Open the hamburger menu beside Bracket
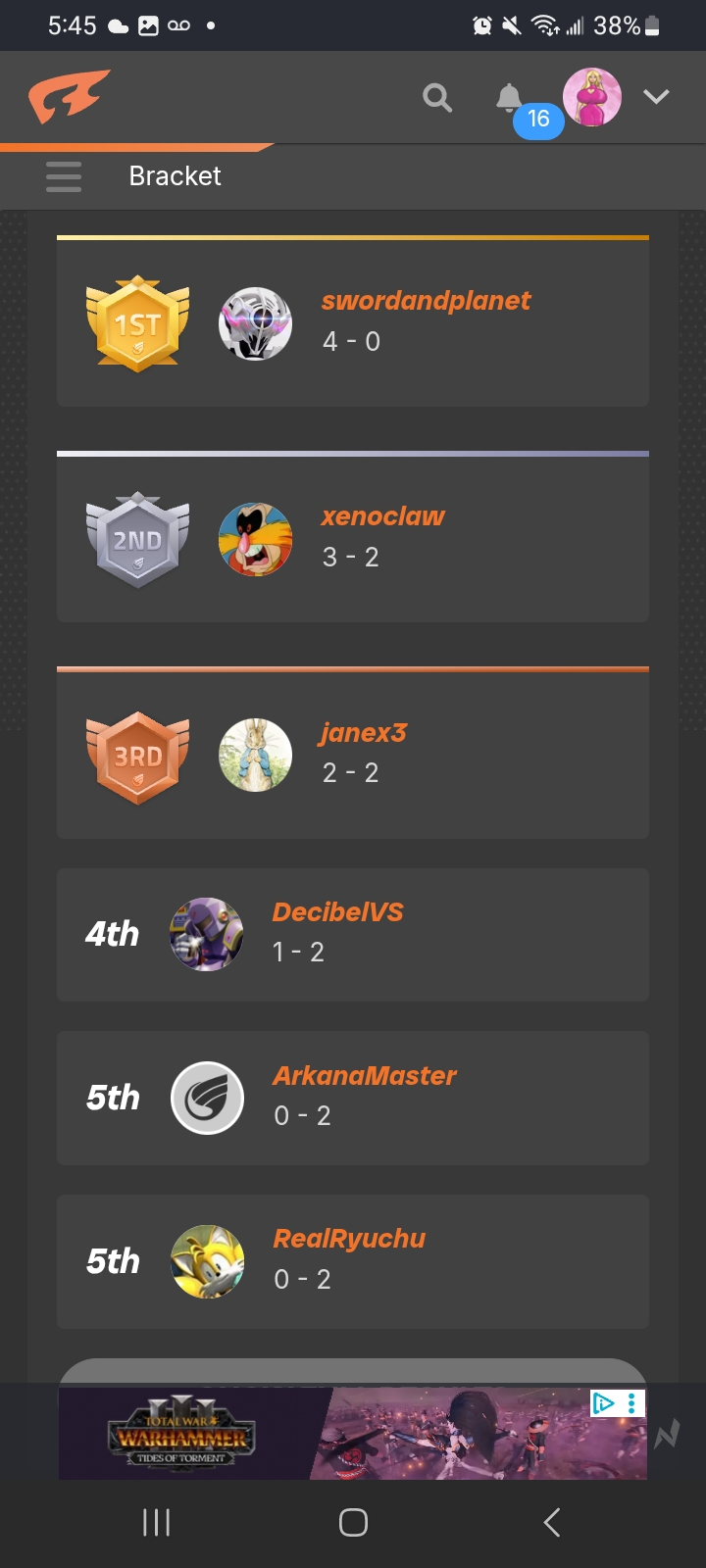Viewport: 706px width, 1568px height. (x=64, y=176)
